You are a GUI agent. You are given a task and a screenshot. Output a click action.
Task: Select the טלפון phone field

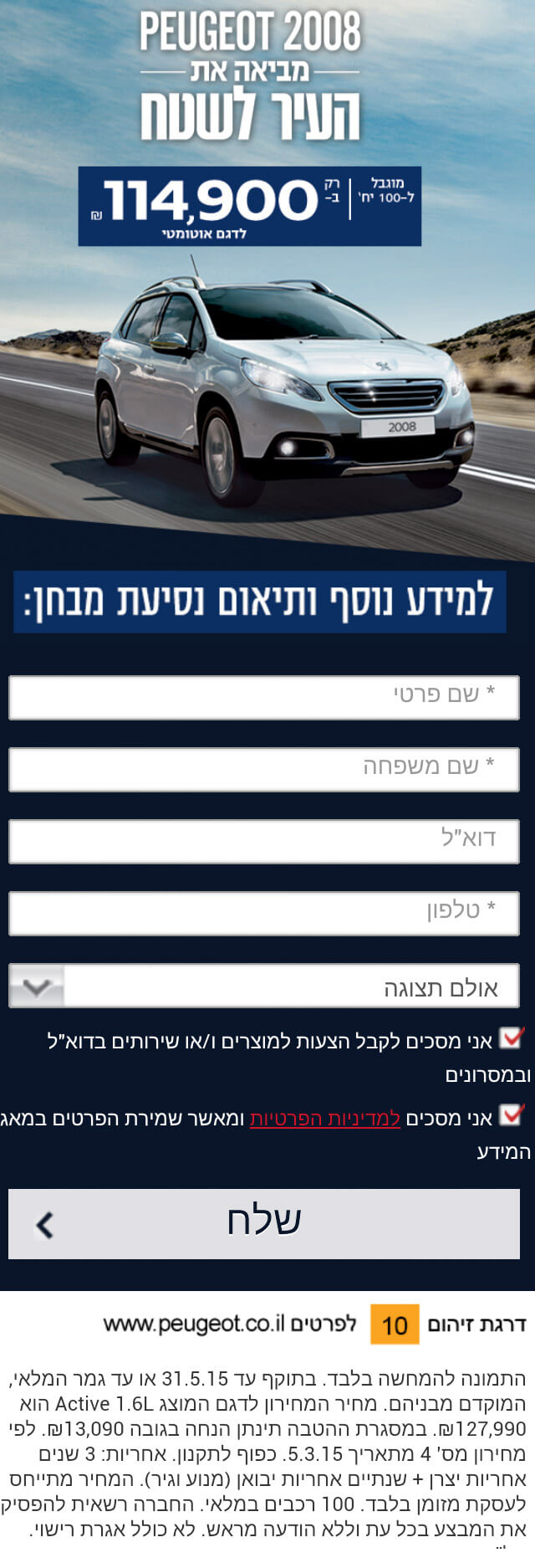click(264, 914)
